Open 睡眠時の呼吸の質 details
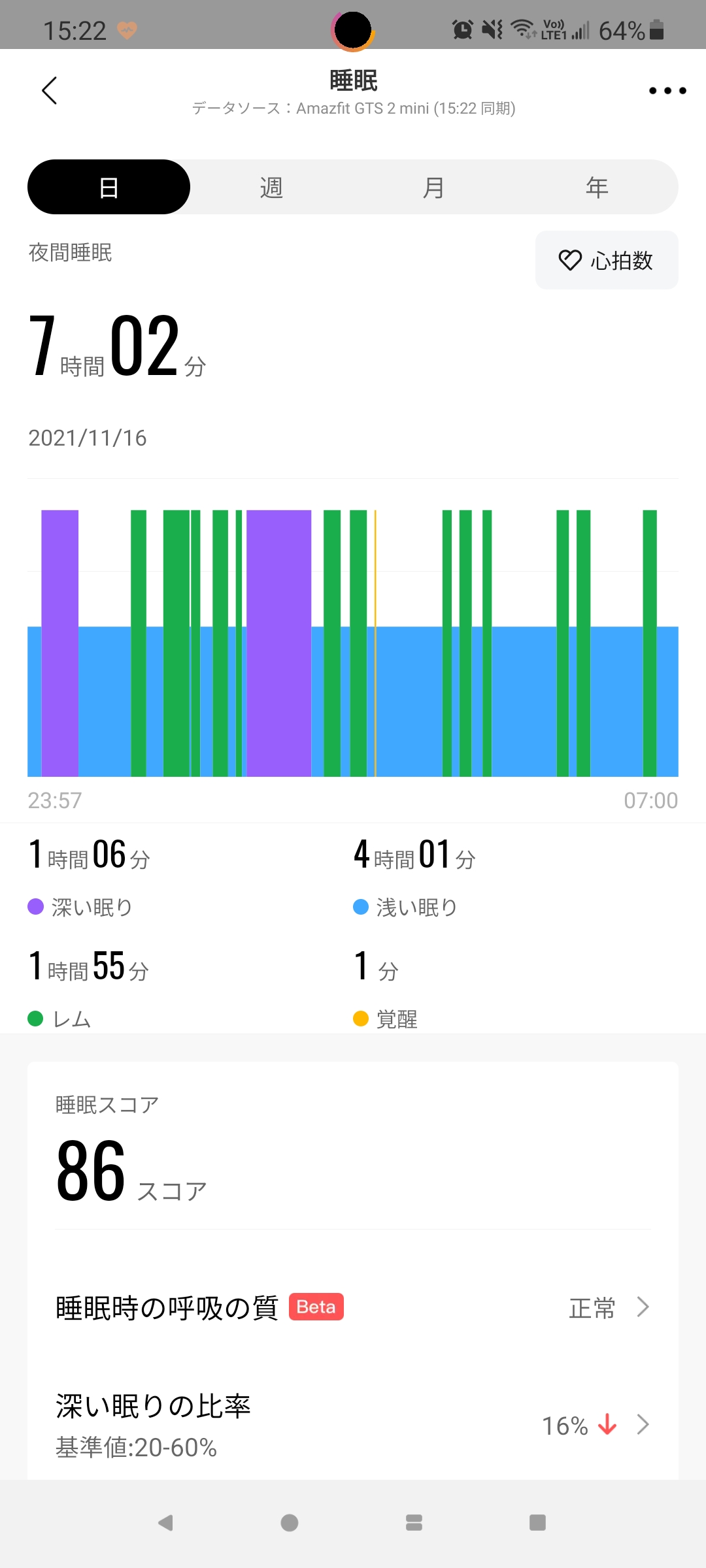 coord(353,1307)
